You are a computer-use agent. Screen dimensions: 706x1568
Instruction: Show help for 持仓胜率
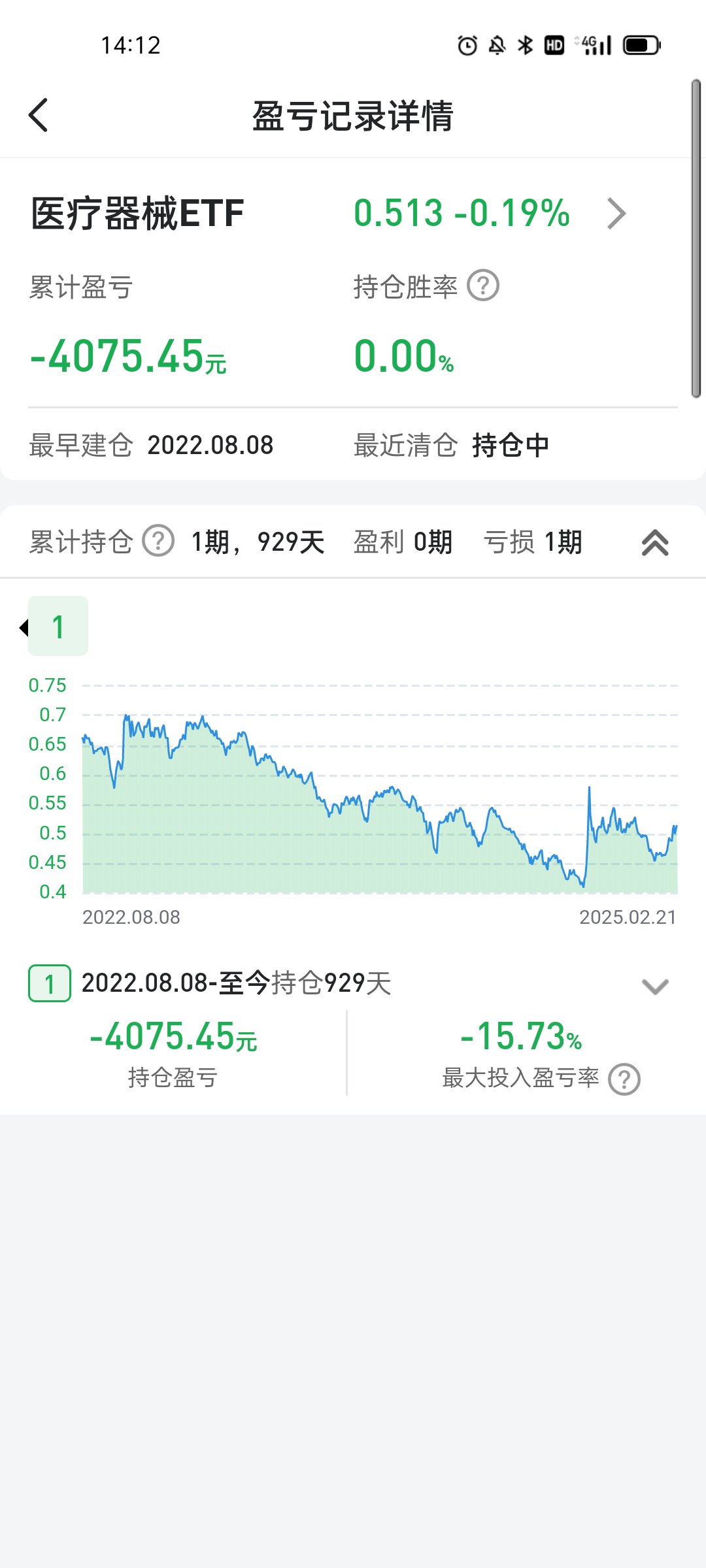point(483,286)
